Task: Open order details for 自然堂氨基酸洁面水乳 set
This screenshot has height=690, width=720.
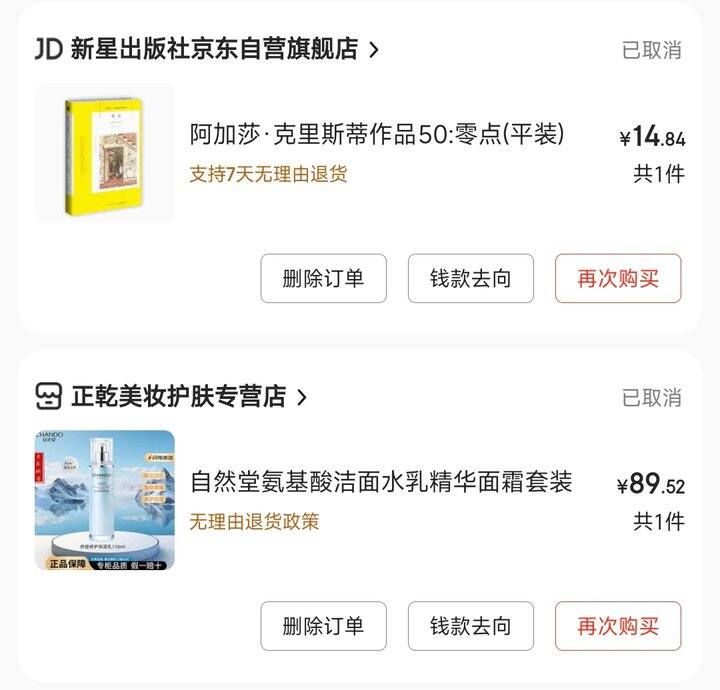Action: coord(381,482)
